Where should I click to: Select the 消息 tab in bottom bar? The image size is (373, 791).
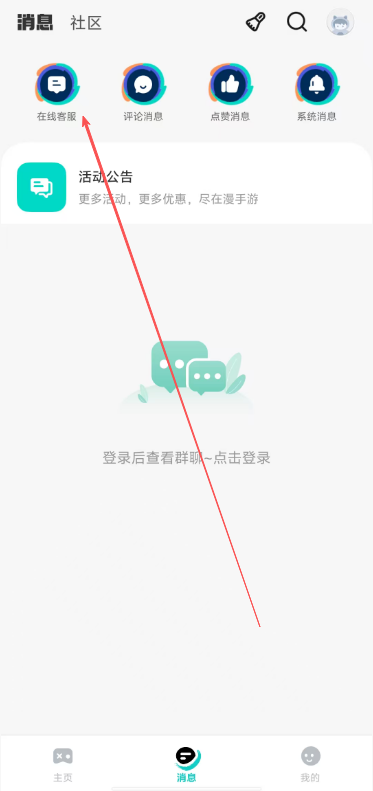pos(186,763)
